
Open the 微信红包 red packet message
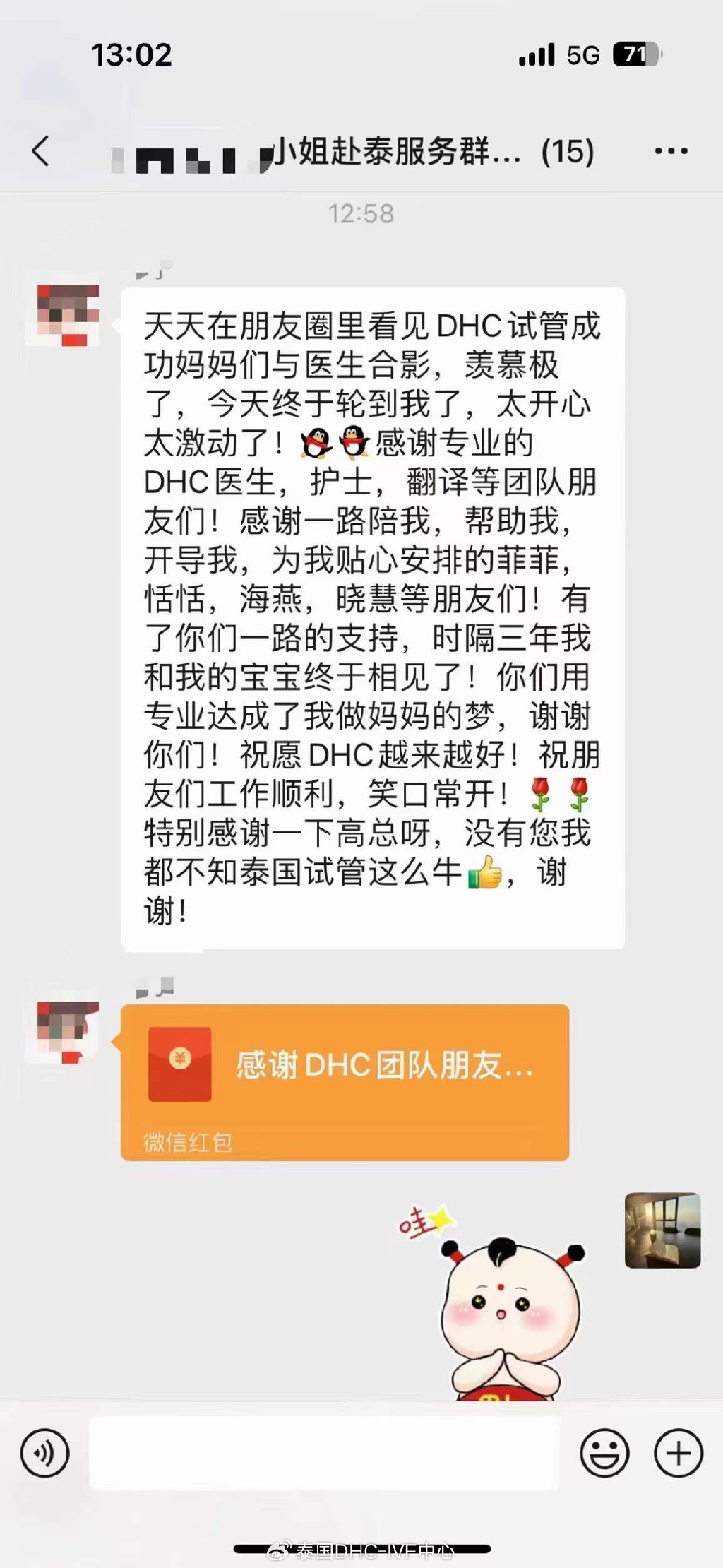pos(345,1081)
